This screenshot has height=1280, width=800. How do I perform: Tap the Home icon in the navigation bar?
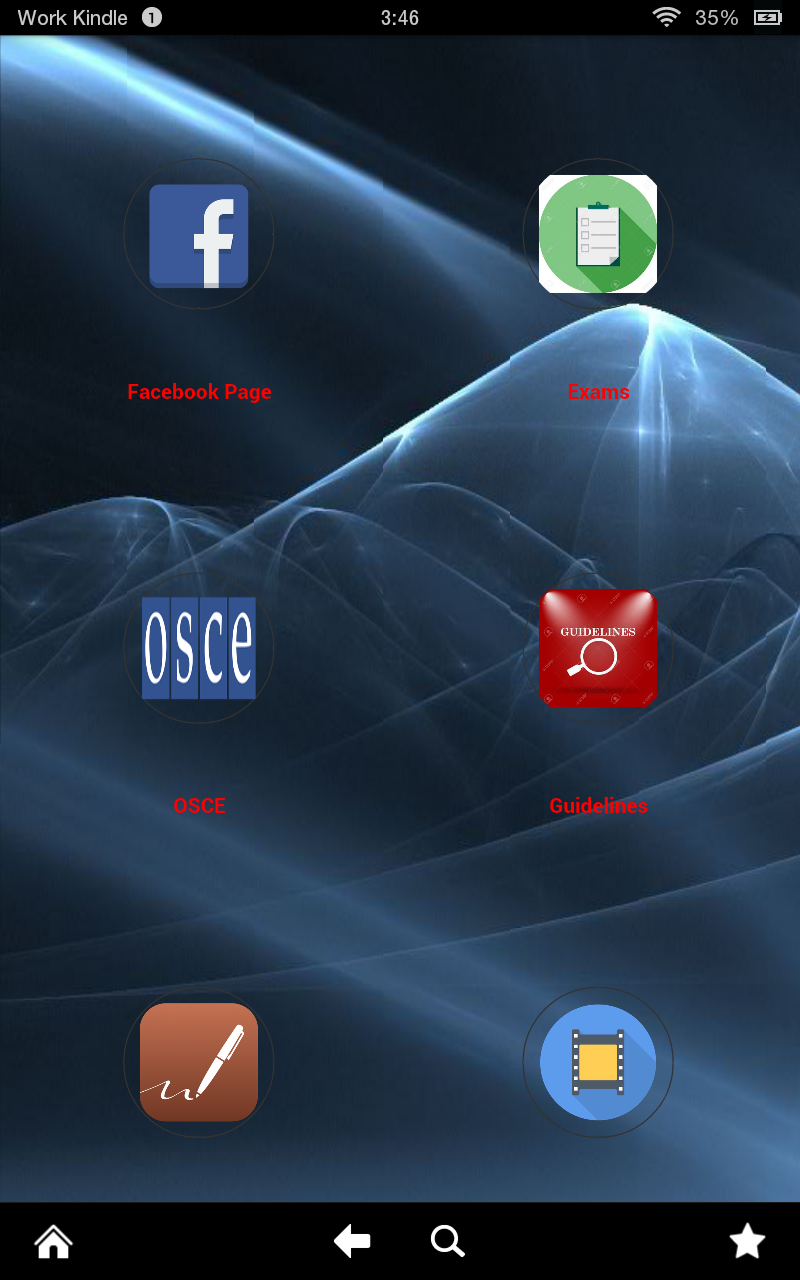click(52, 1241)
